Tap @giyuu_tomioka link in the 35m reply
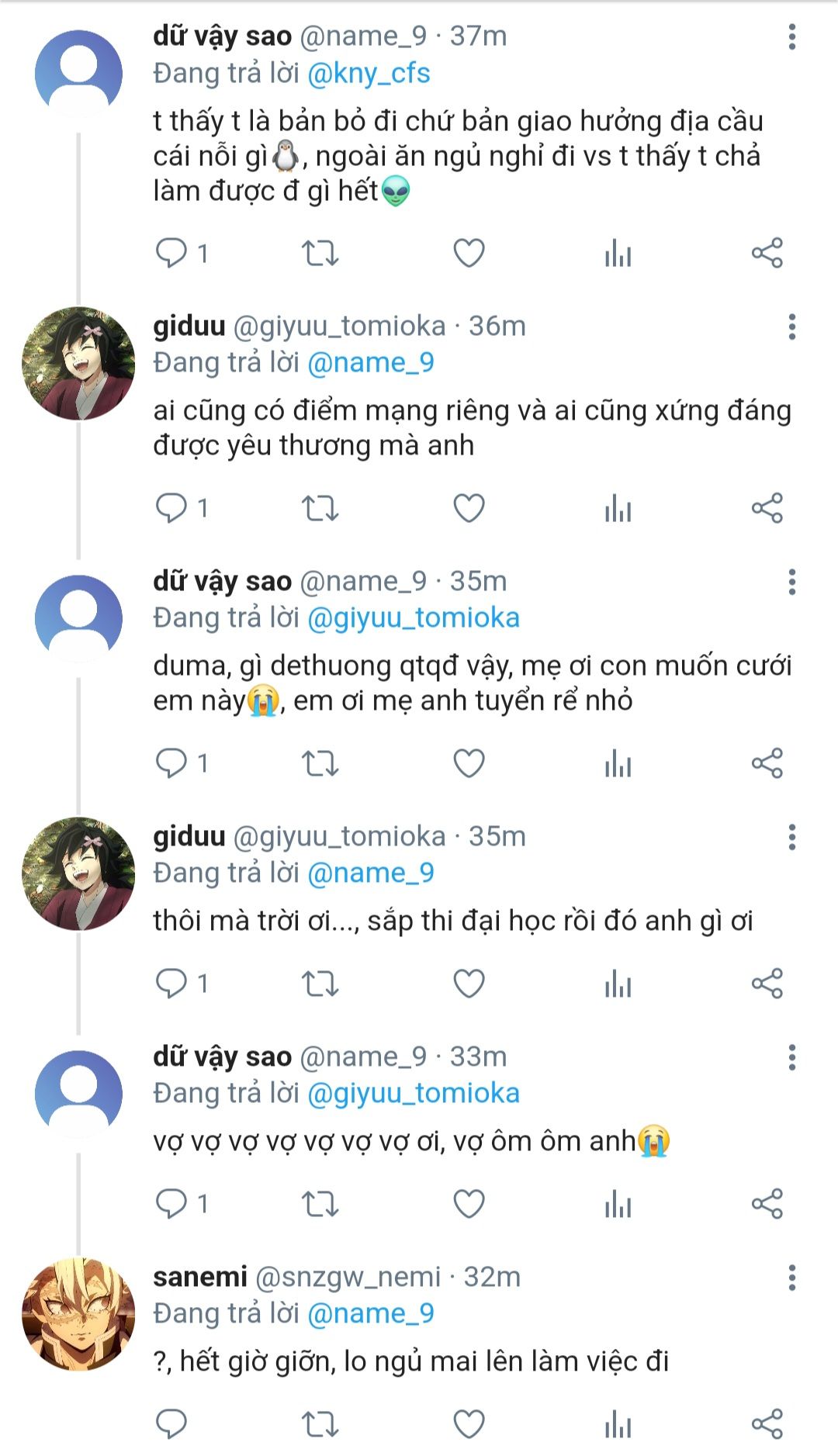838x1456 pixels. coord(414,617)
